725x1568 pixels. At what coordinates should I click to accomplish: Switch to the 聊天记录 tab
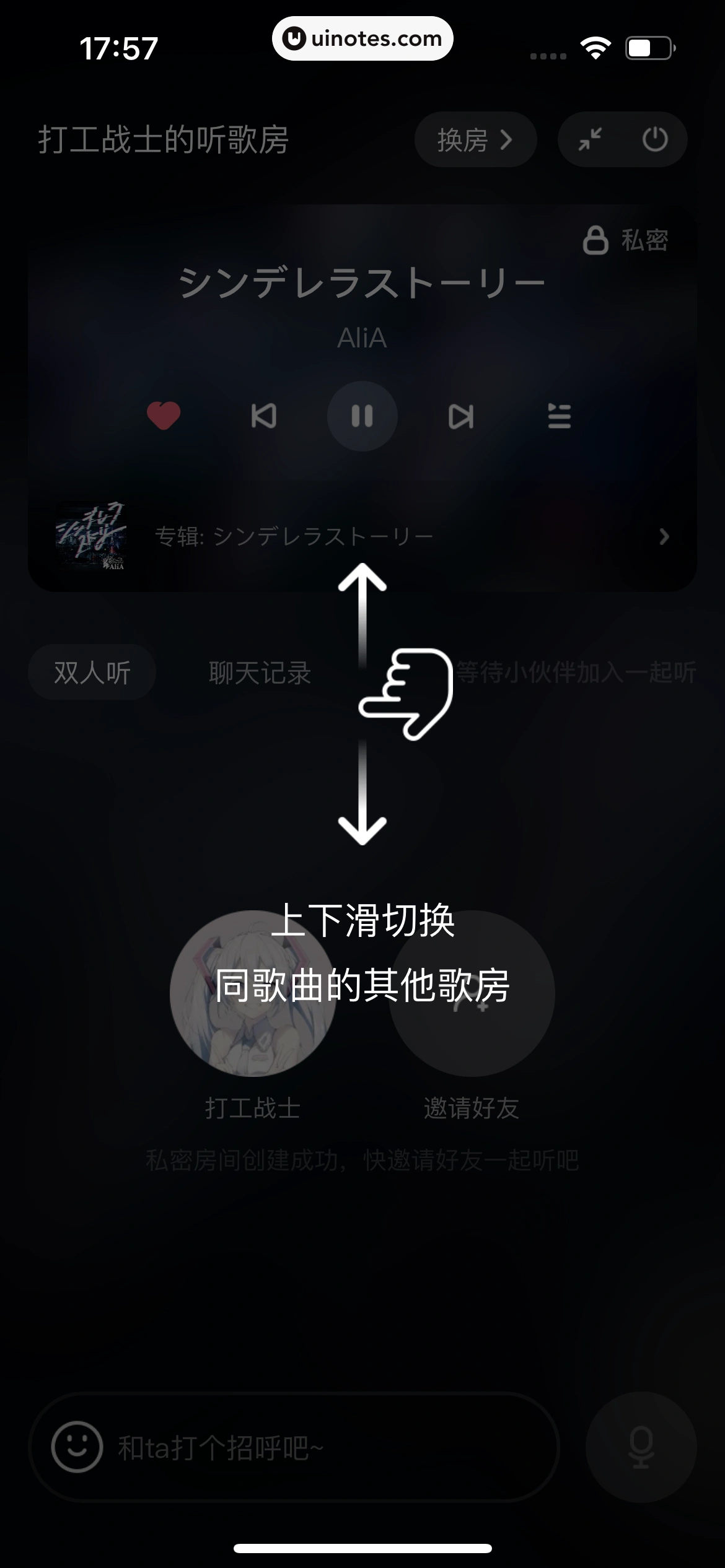(x=260, y=673)
